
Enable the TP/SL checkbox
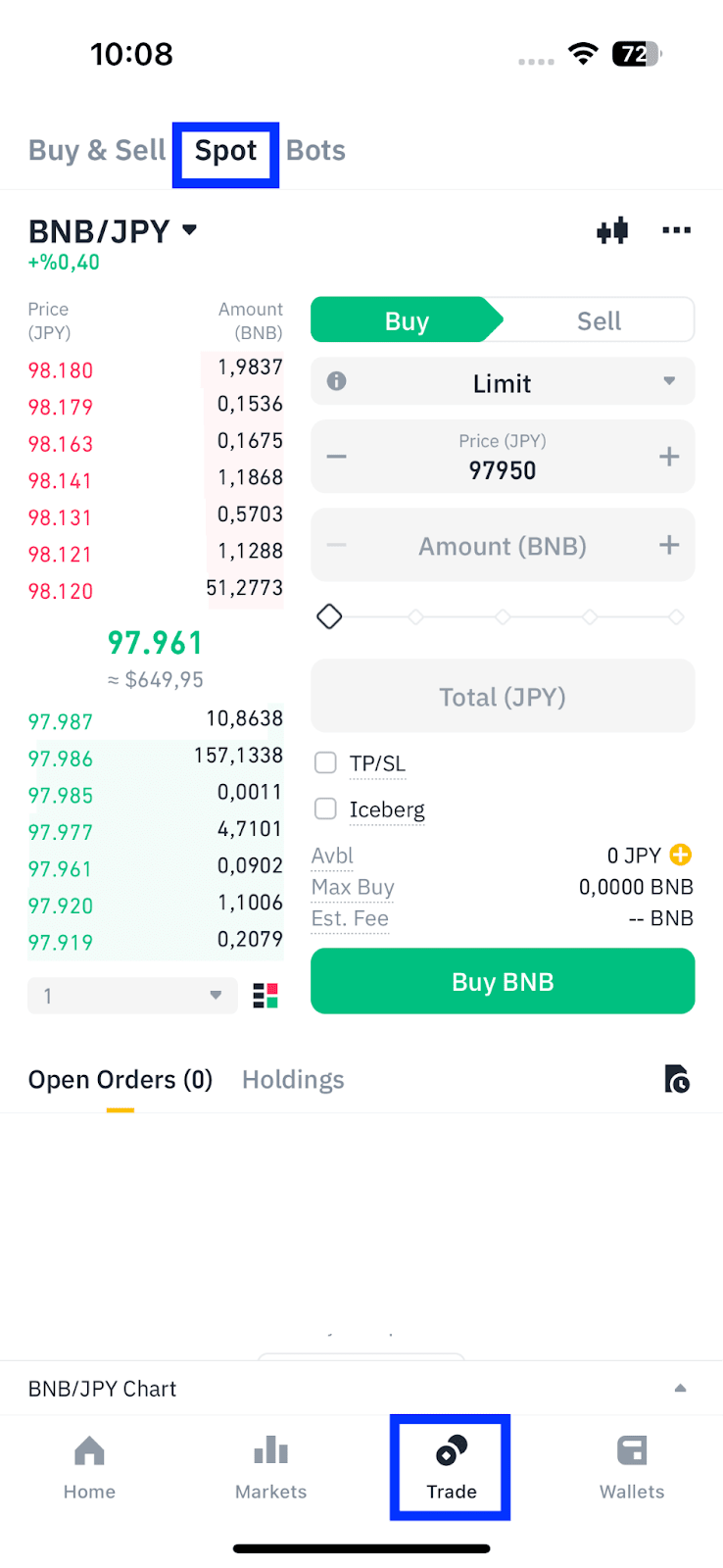pos(326,762)
